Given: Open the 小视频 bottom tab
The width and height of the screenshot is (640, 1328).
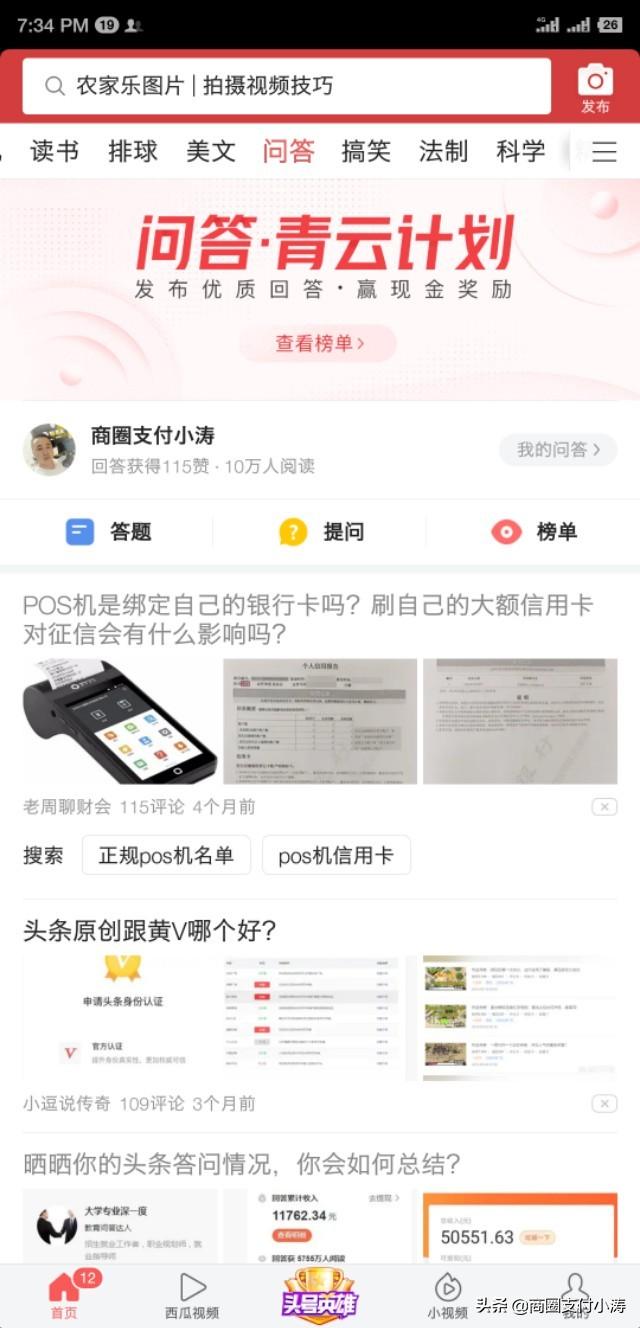Looking at the screenshot, I should point(447,1296).
